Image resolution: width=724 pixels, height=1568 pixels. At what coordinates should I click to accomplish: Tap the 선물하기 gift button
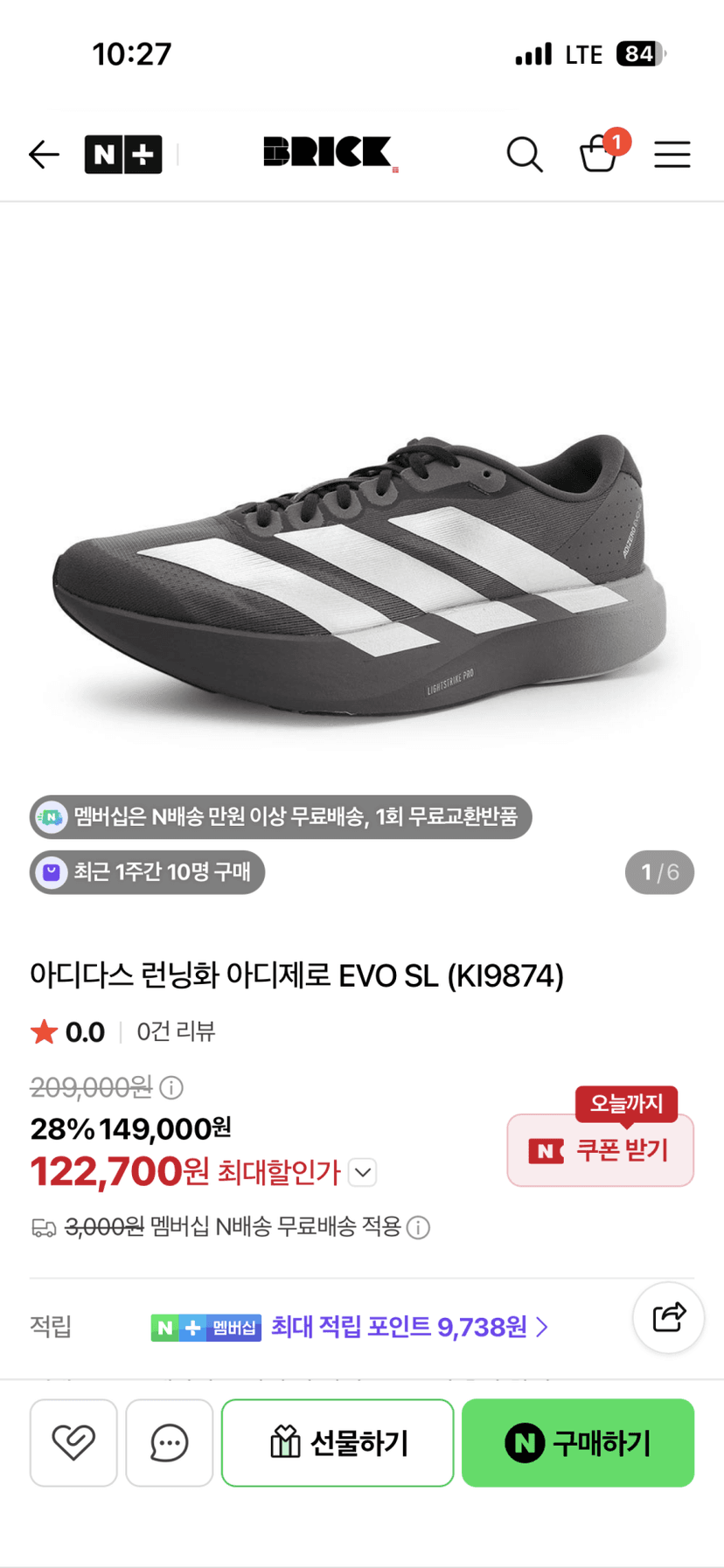(x=338, y=1442)
